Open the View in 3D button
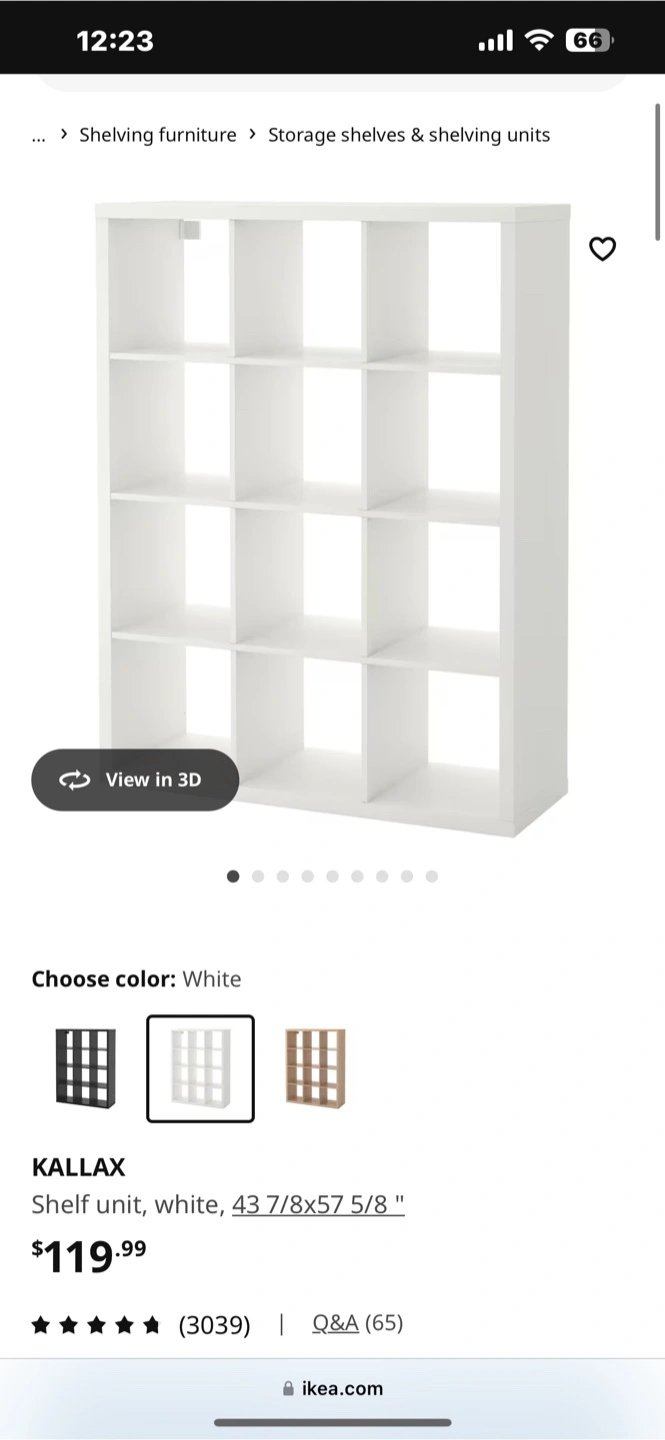The width and height of the screenshot is (665, 1440). 135,780
